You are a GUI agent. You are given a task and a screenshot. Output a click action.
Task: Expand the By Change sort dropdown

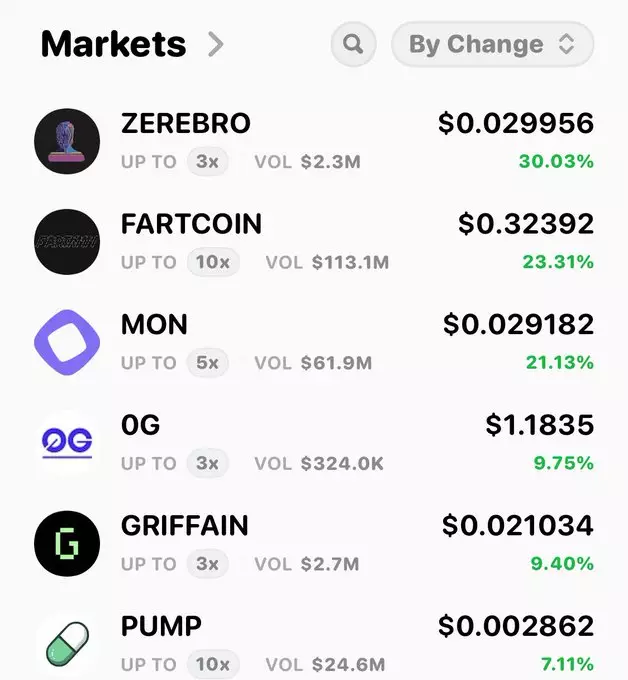492,45
